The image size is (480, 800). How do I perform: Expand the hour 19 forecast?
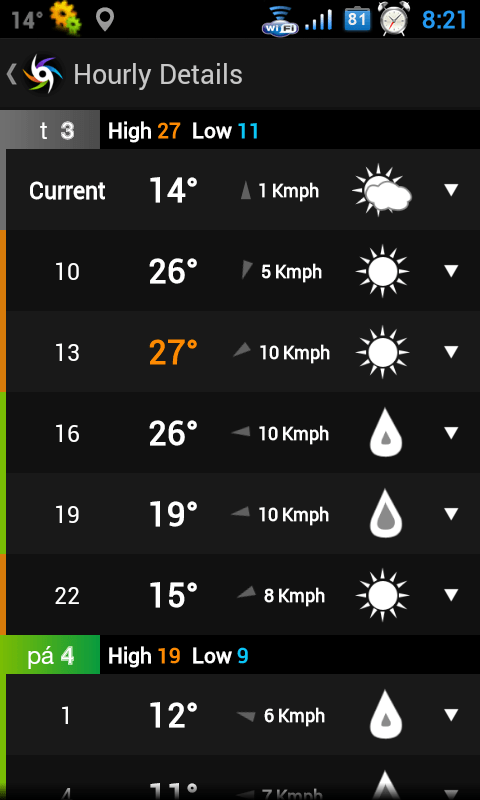(x=451, y=514)
